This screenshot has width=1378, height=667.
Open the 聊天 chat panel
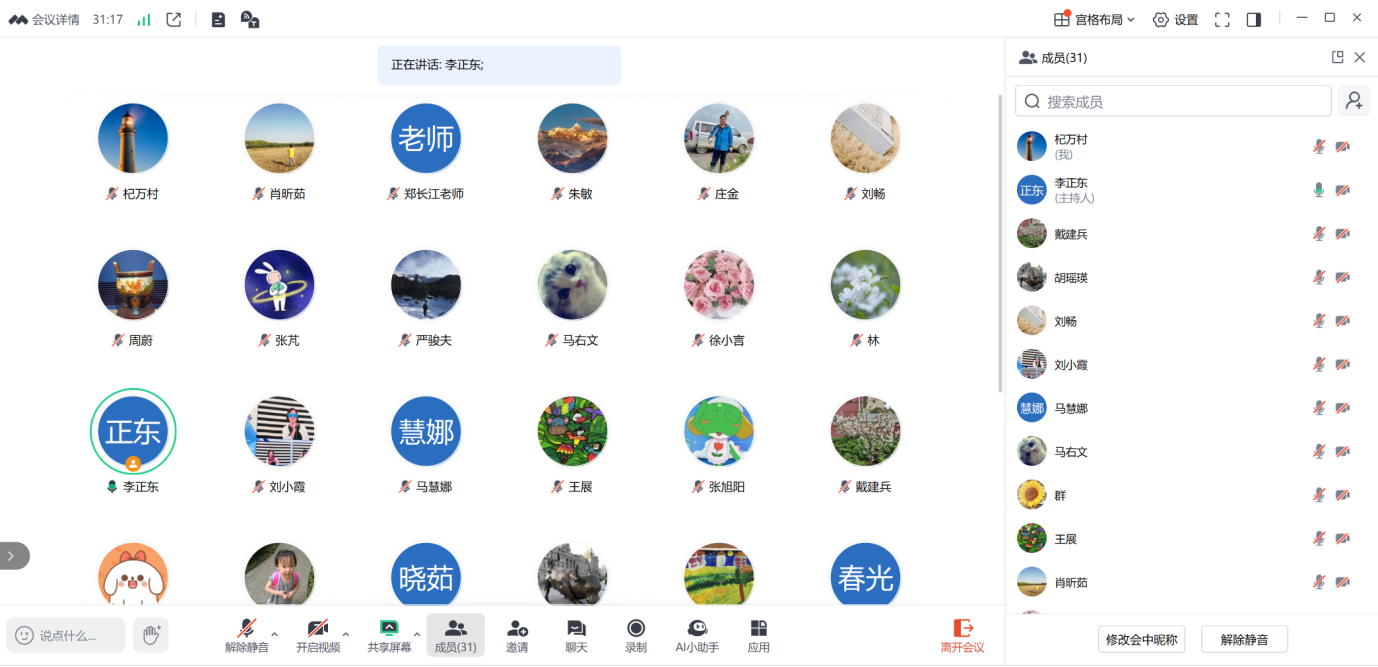[576, 635]
